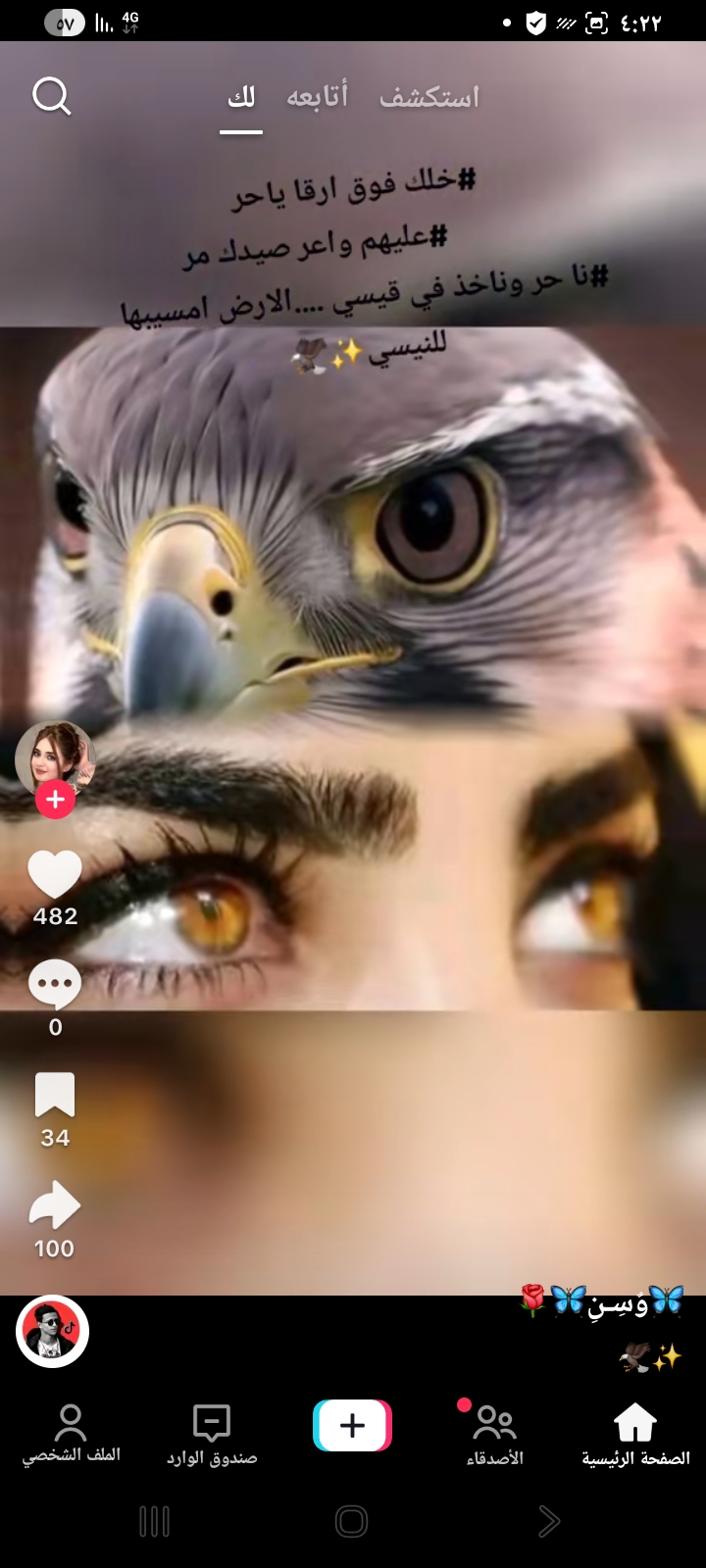Select the لك feed tab
The image size is (706, 1568).
(x=241, y=97)
